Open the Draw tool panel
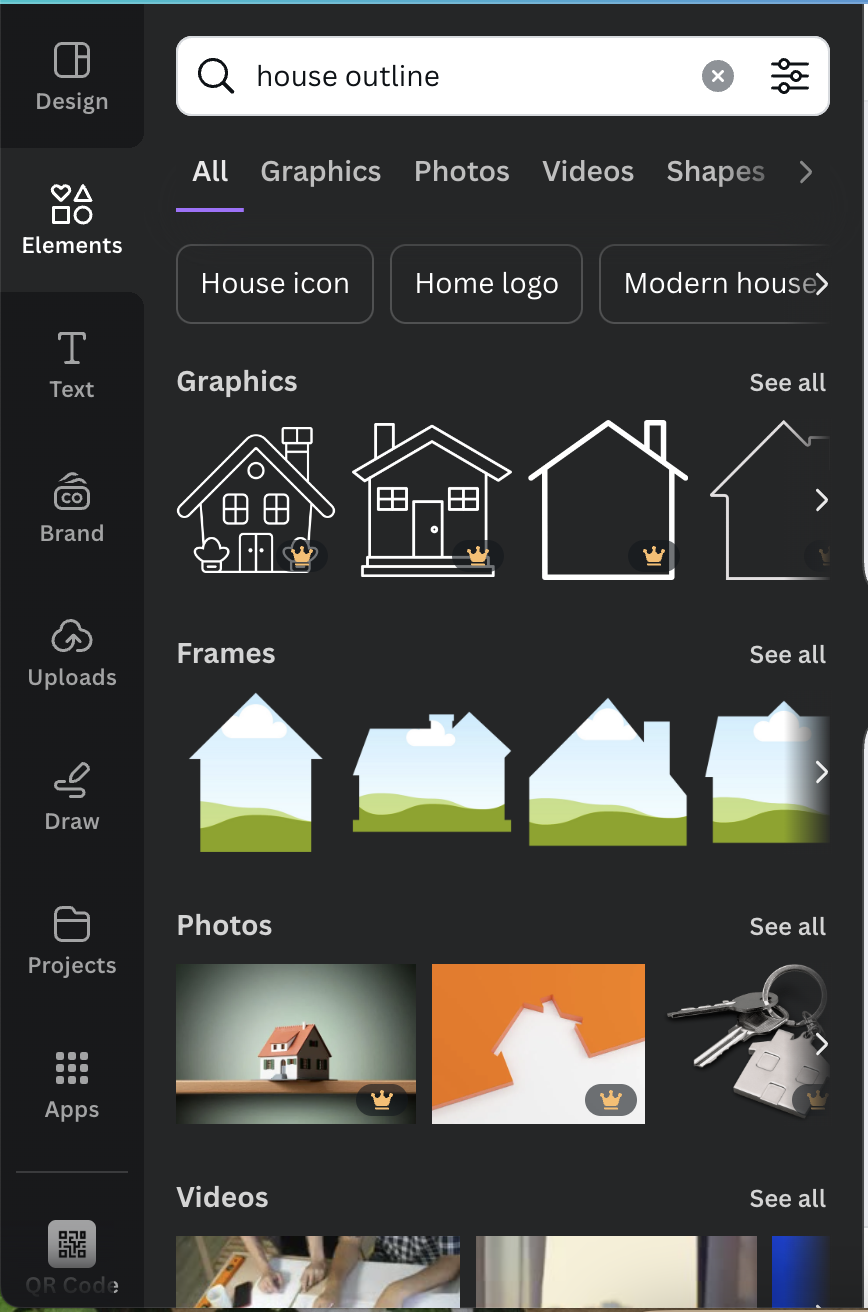The height and width of the screenshot is (1312, 868). (x=72, y=796)
